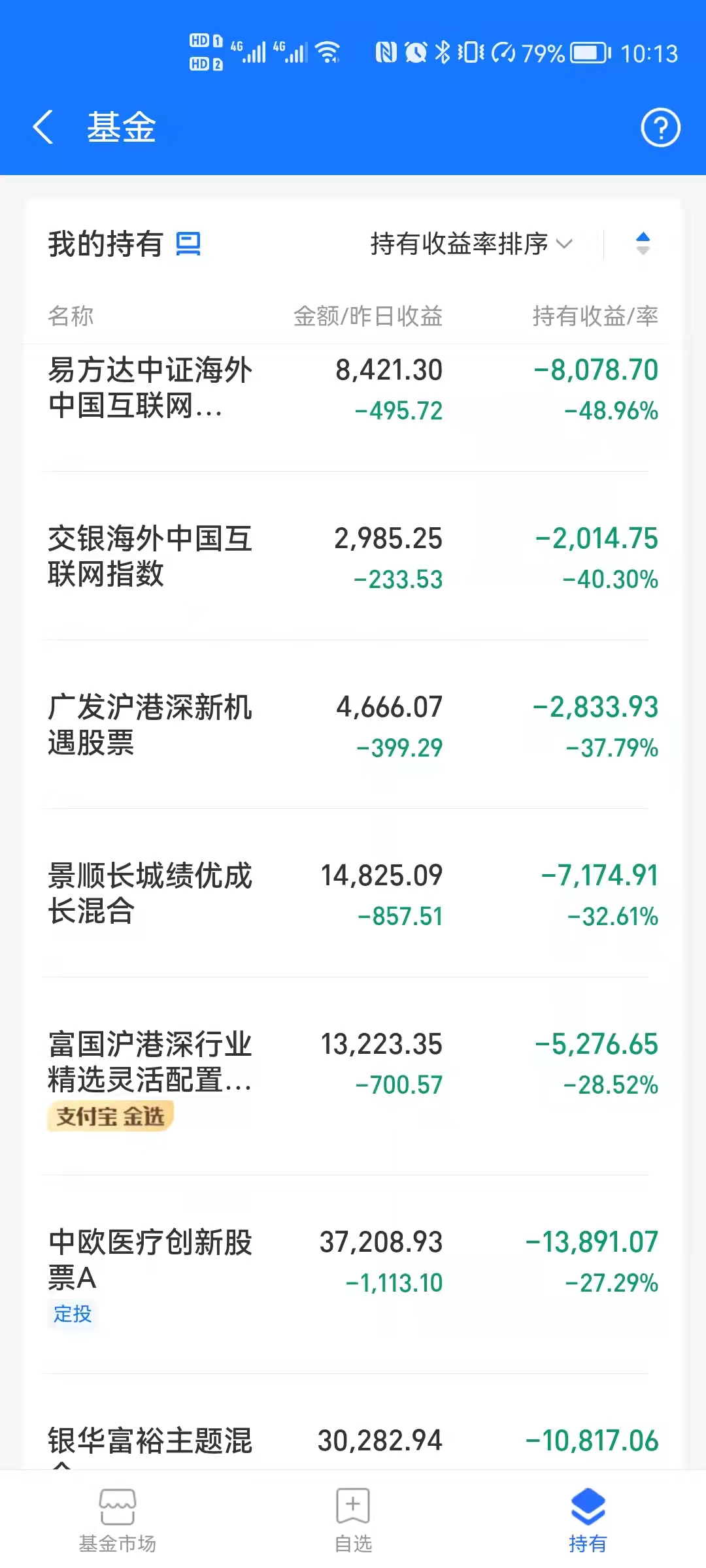Open 交银海外中国互联网指数 fund holding
706x1568 pixels.
click(x=150, y=557)
